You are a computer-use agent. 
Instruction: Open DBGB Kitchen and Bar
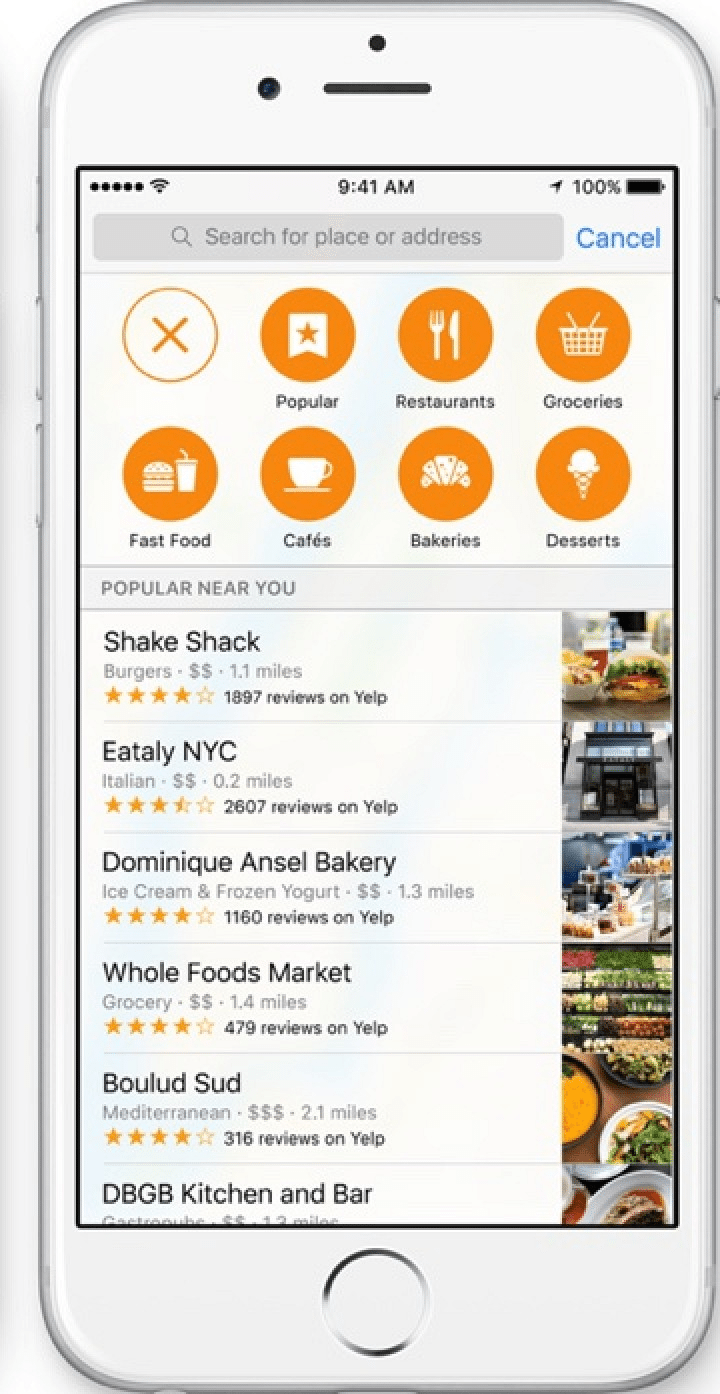(376, 1195)
